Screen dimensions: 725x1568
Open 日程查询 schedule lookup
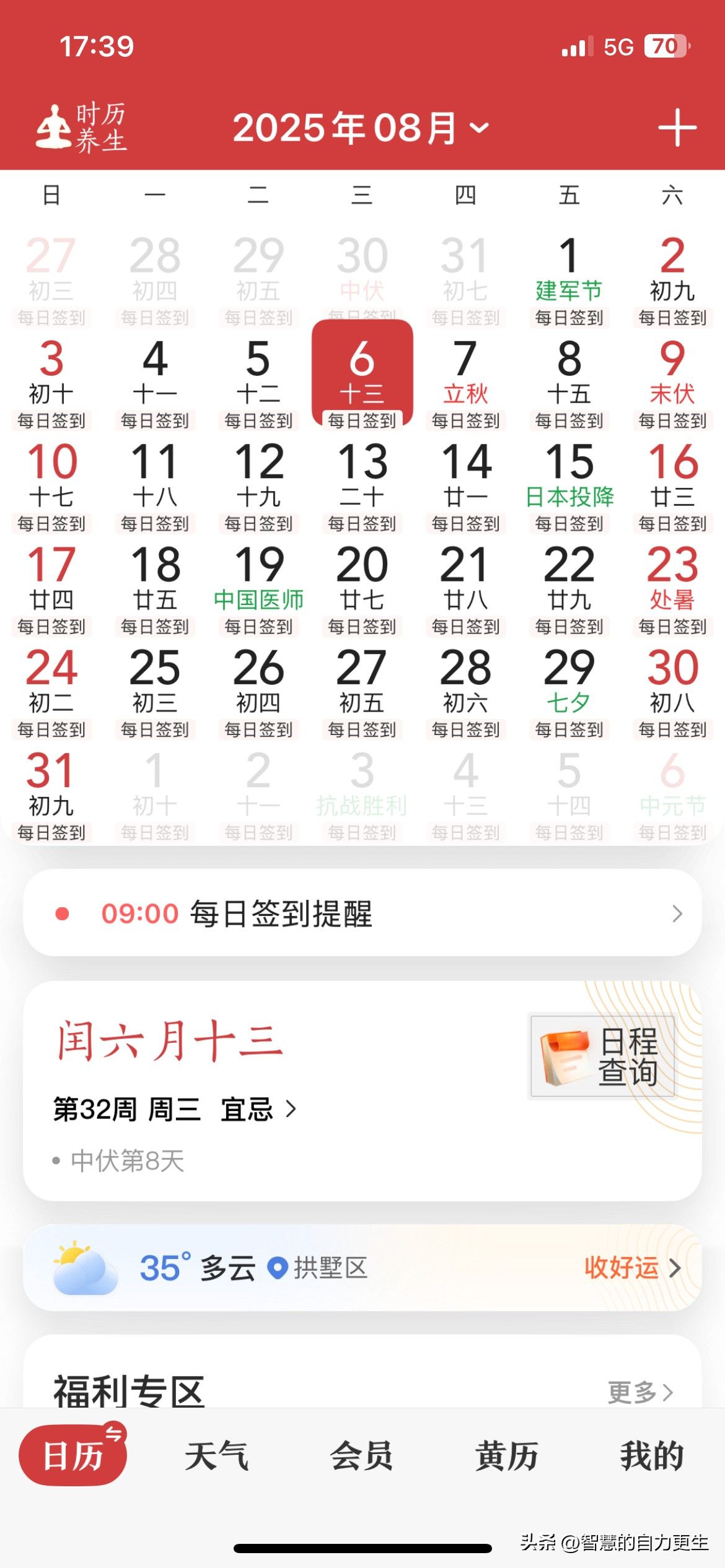coord(602,1056)
